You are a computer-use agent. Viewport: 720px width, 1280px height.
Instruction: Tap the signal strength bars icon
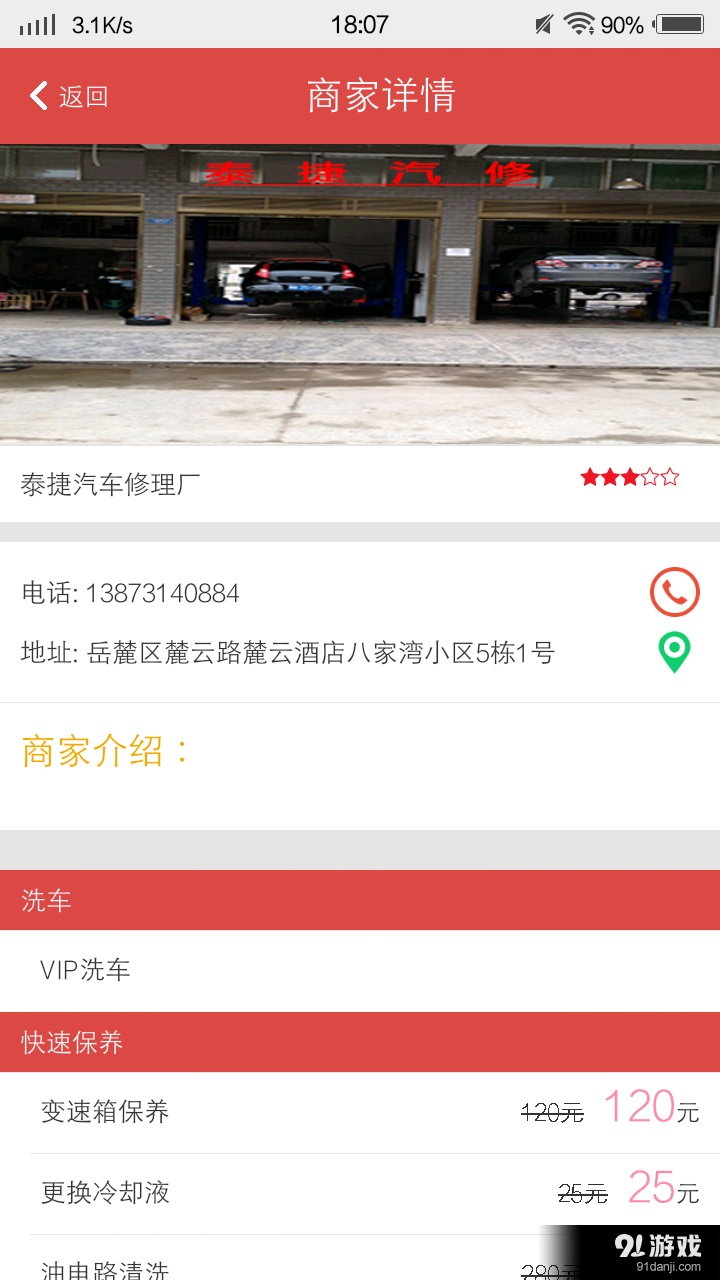coord(36,24)
